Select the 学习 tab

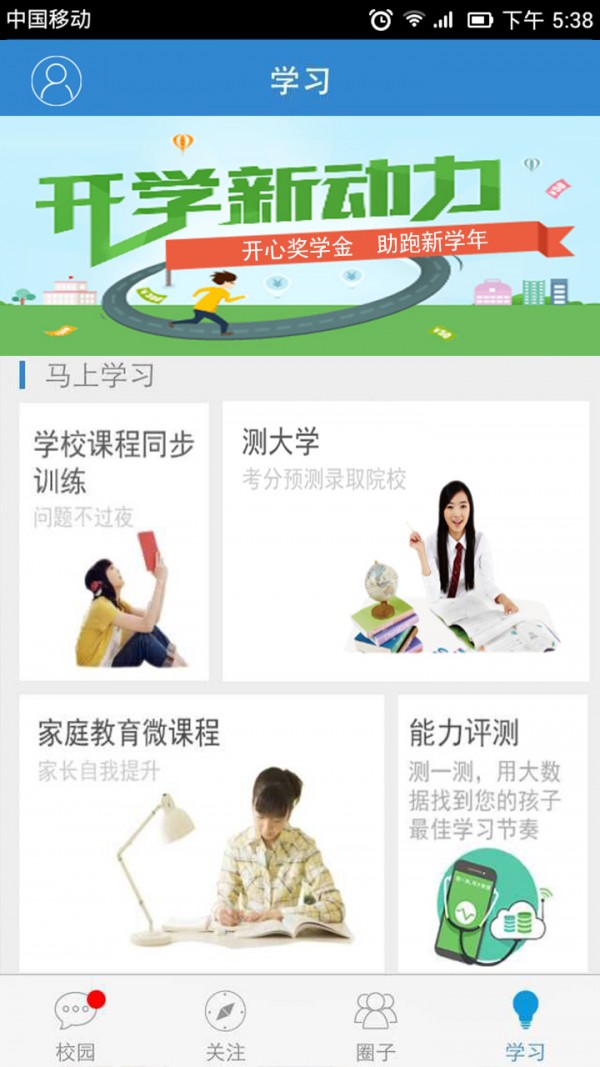pyautogui.click(x=525, y=1023)
